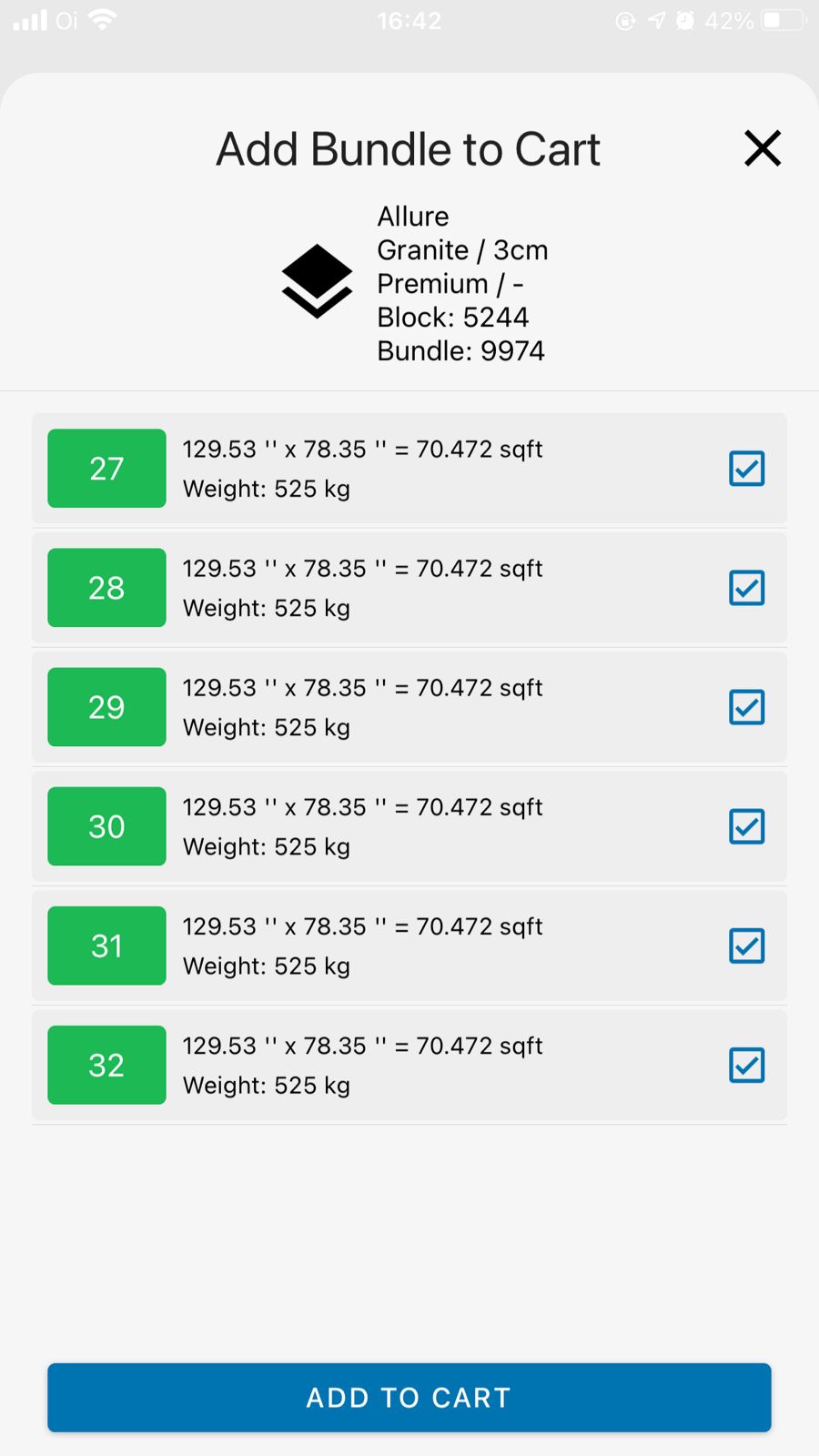Uncheck the checkbox for slab 27
The height and width of the screenshot is (1456, 819).
point(746,469)
